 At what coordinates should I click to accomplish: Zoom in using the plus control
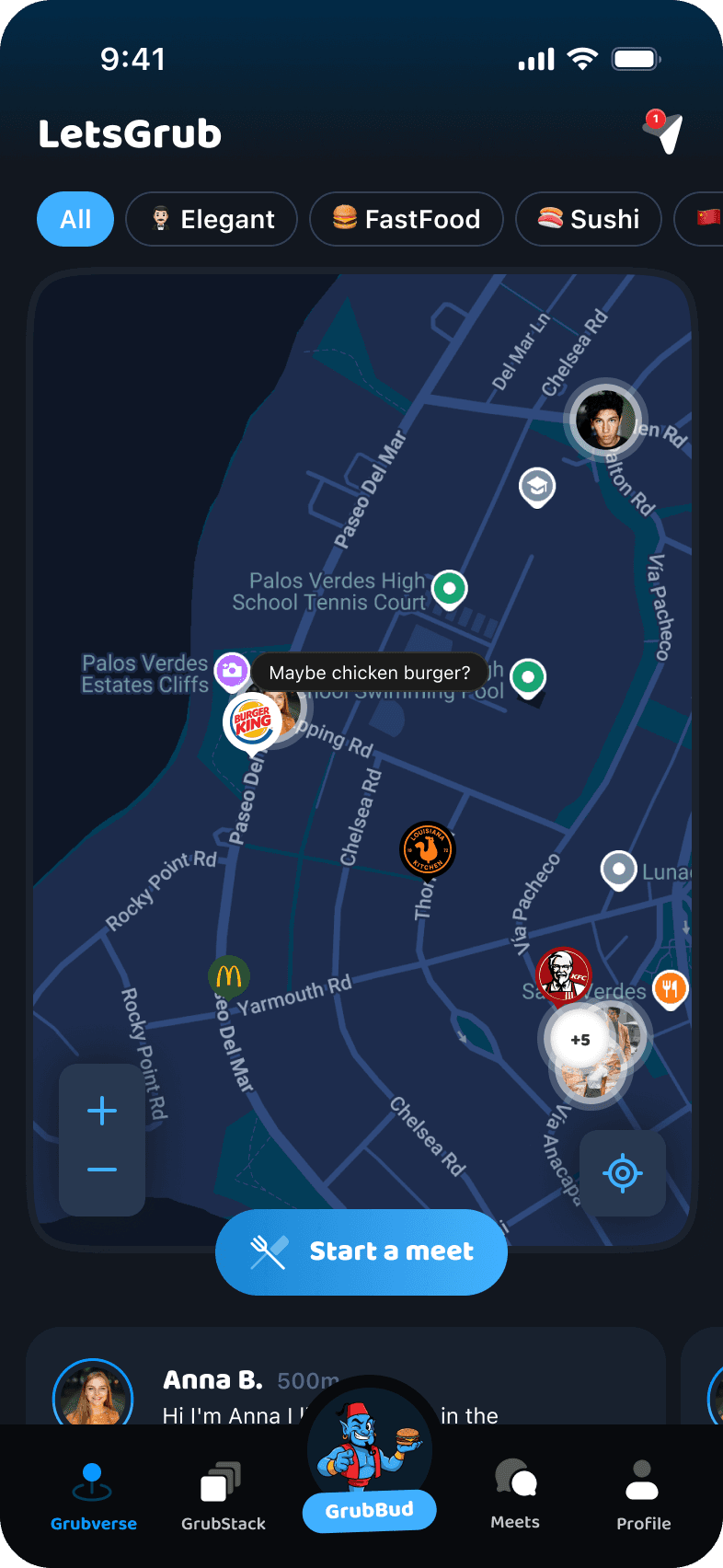coord(101,1109)
